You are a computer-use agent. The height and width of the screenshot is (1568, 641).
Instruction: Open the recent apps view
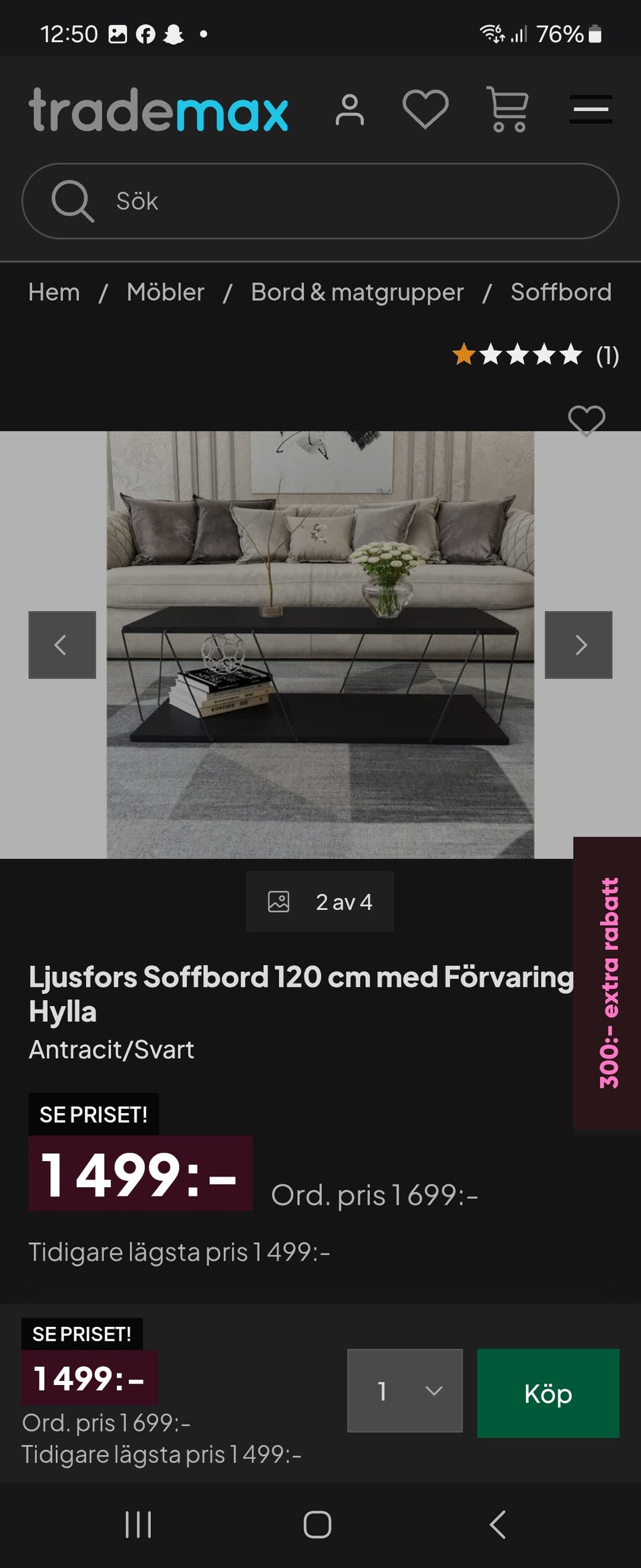[x=138, y=1525]
